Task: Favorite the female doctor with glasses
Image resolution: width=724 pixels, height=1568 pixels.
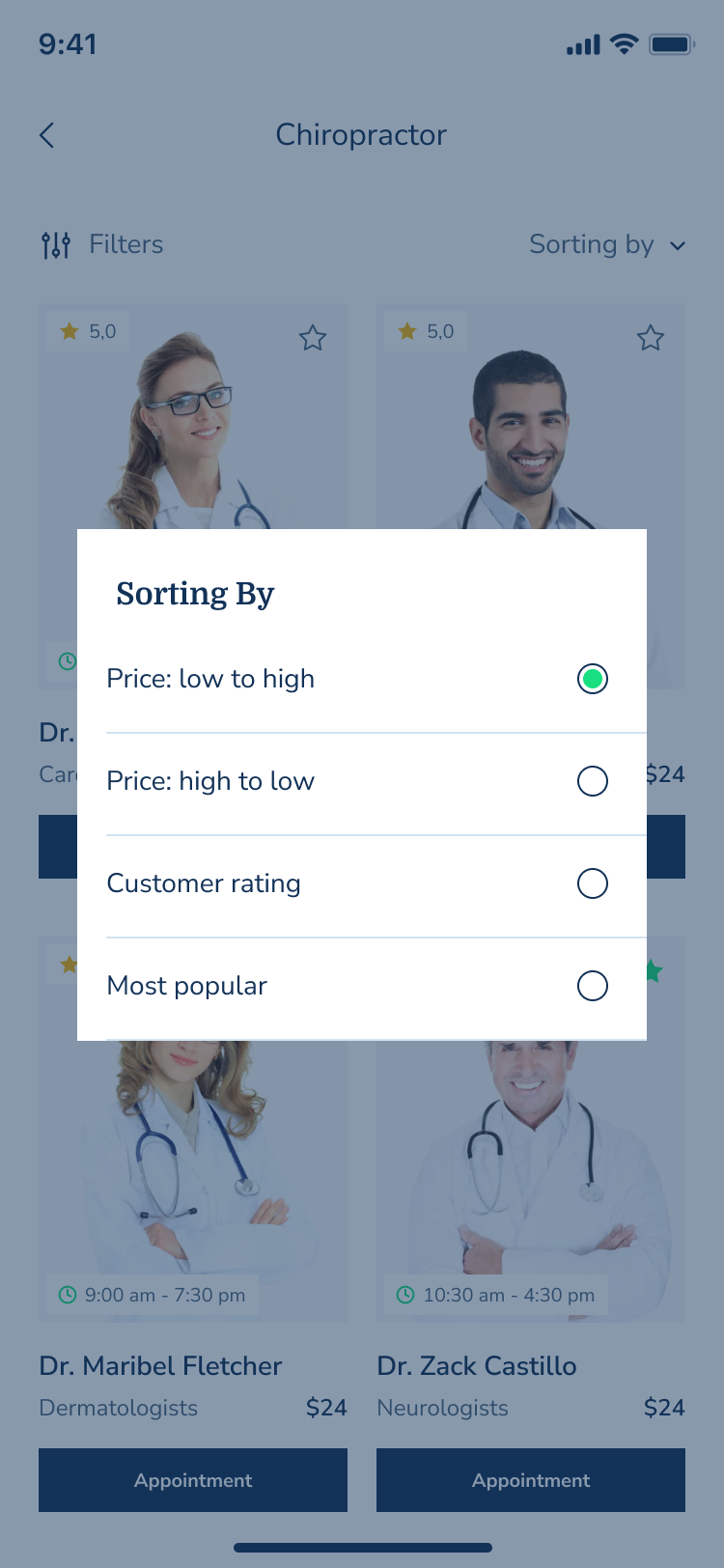Action: click(x=313, y=338)
